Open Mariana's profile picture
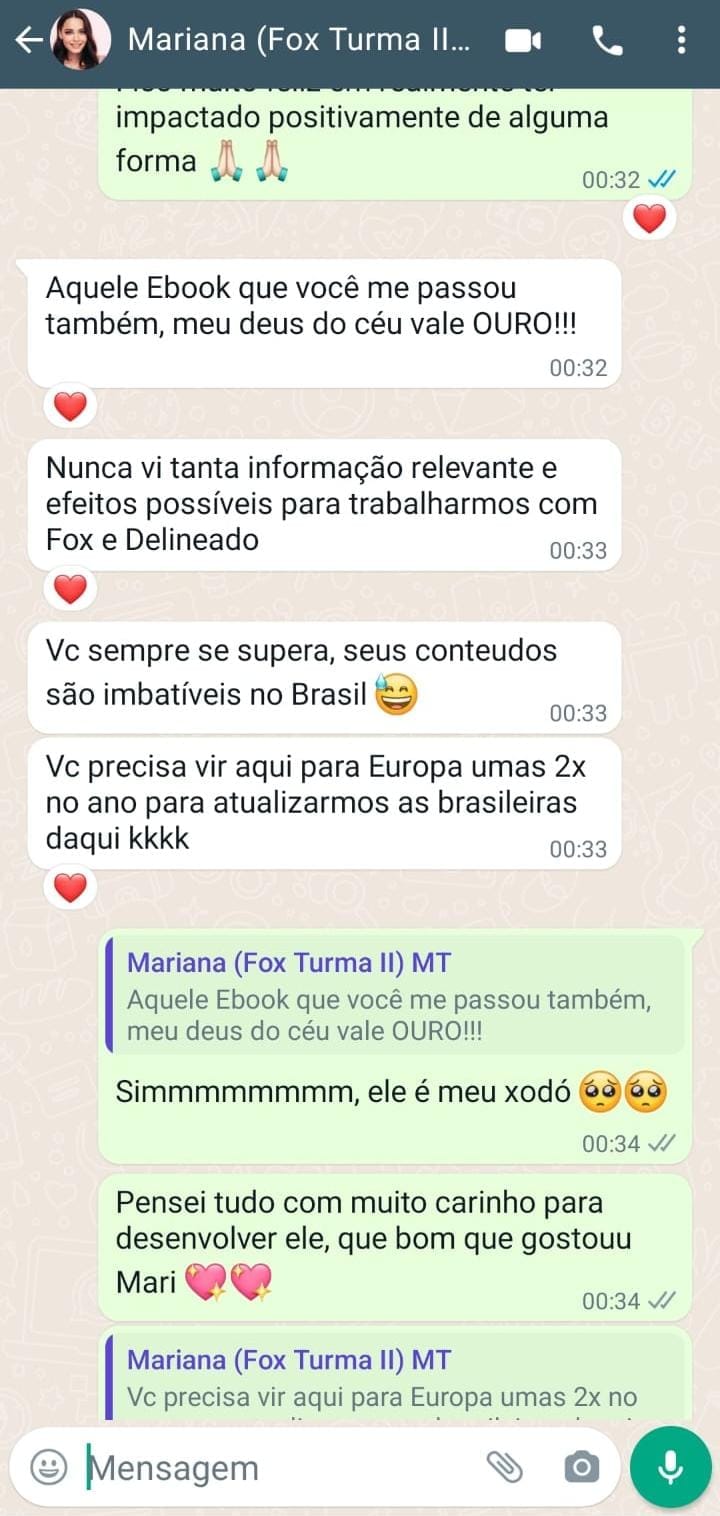This screenshot has height=1516, width=720. click(x=81, y=40)
